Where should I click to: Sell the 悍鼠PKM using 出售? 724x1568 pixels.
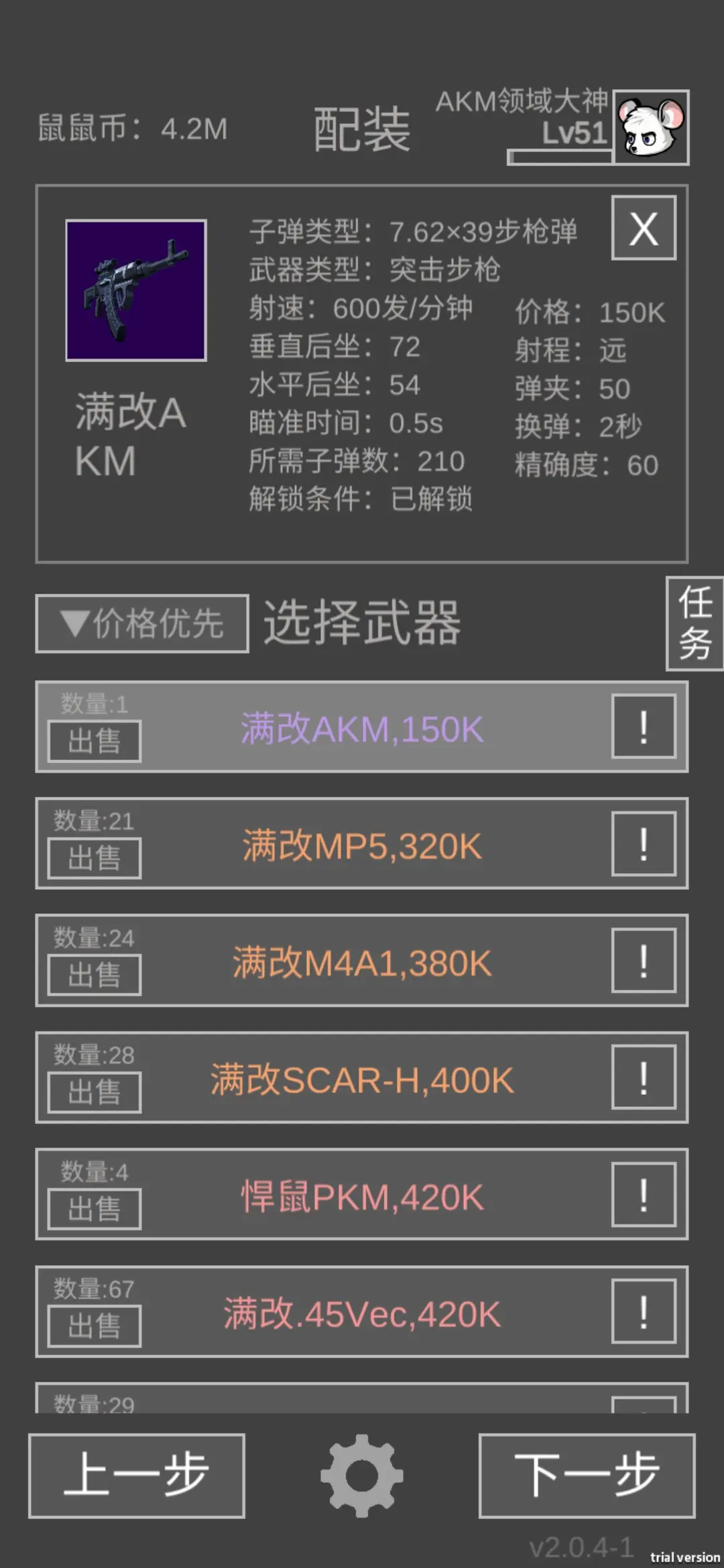point(95,1209)
